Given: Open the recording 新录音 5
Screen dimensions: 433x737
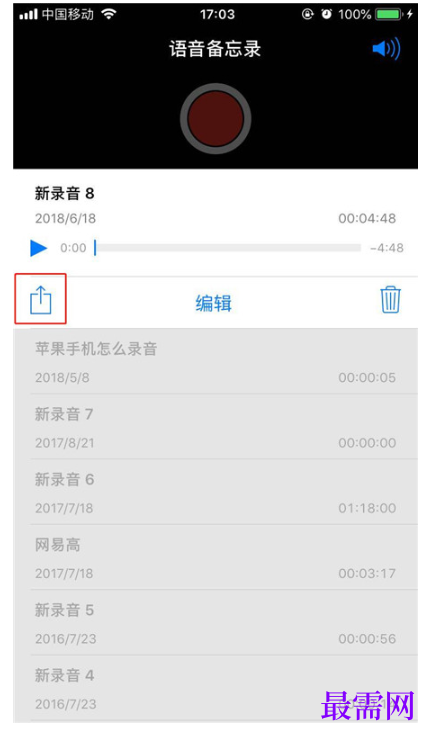Looking at the screenshot, I should point(215,623).
